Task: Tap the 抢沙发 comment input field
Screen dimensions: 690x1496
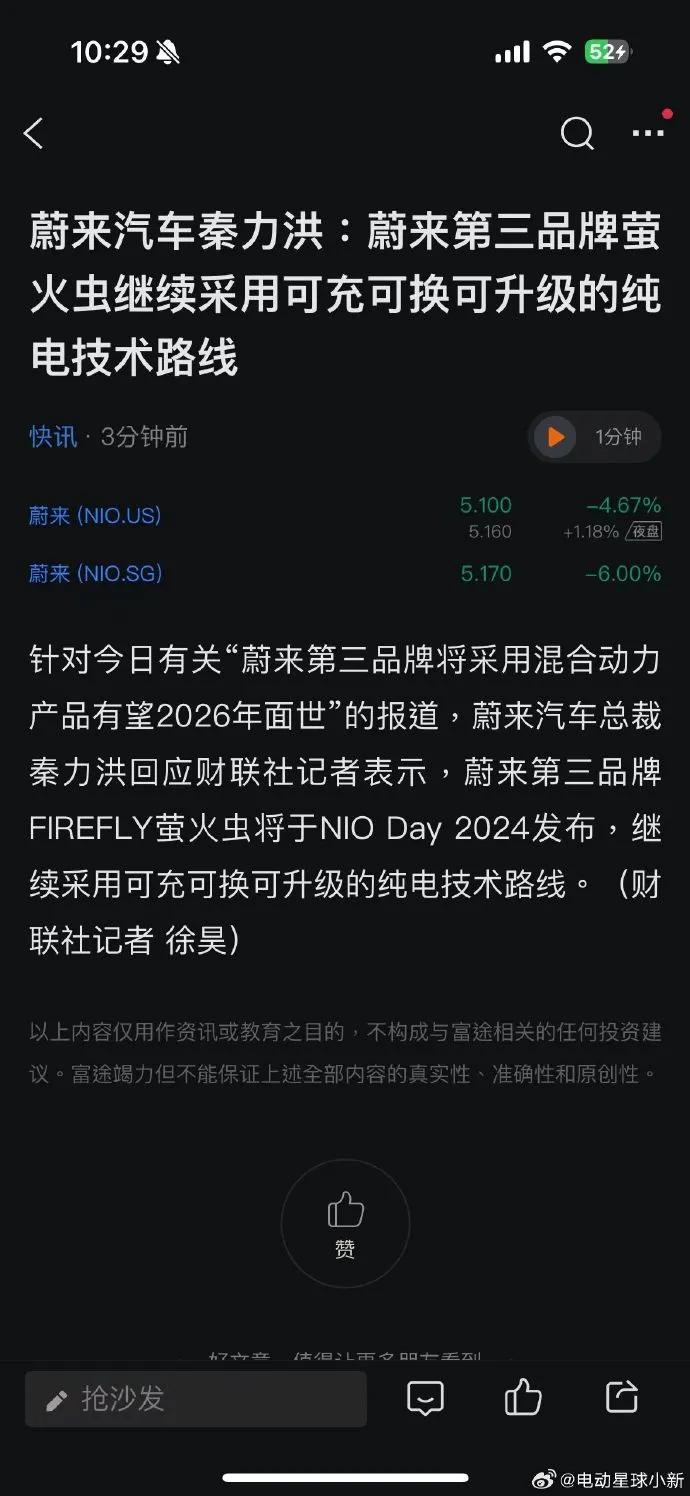Action: pyautogui.click(x=196, y=1398)
